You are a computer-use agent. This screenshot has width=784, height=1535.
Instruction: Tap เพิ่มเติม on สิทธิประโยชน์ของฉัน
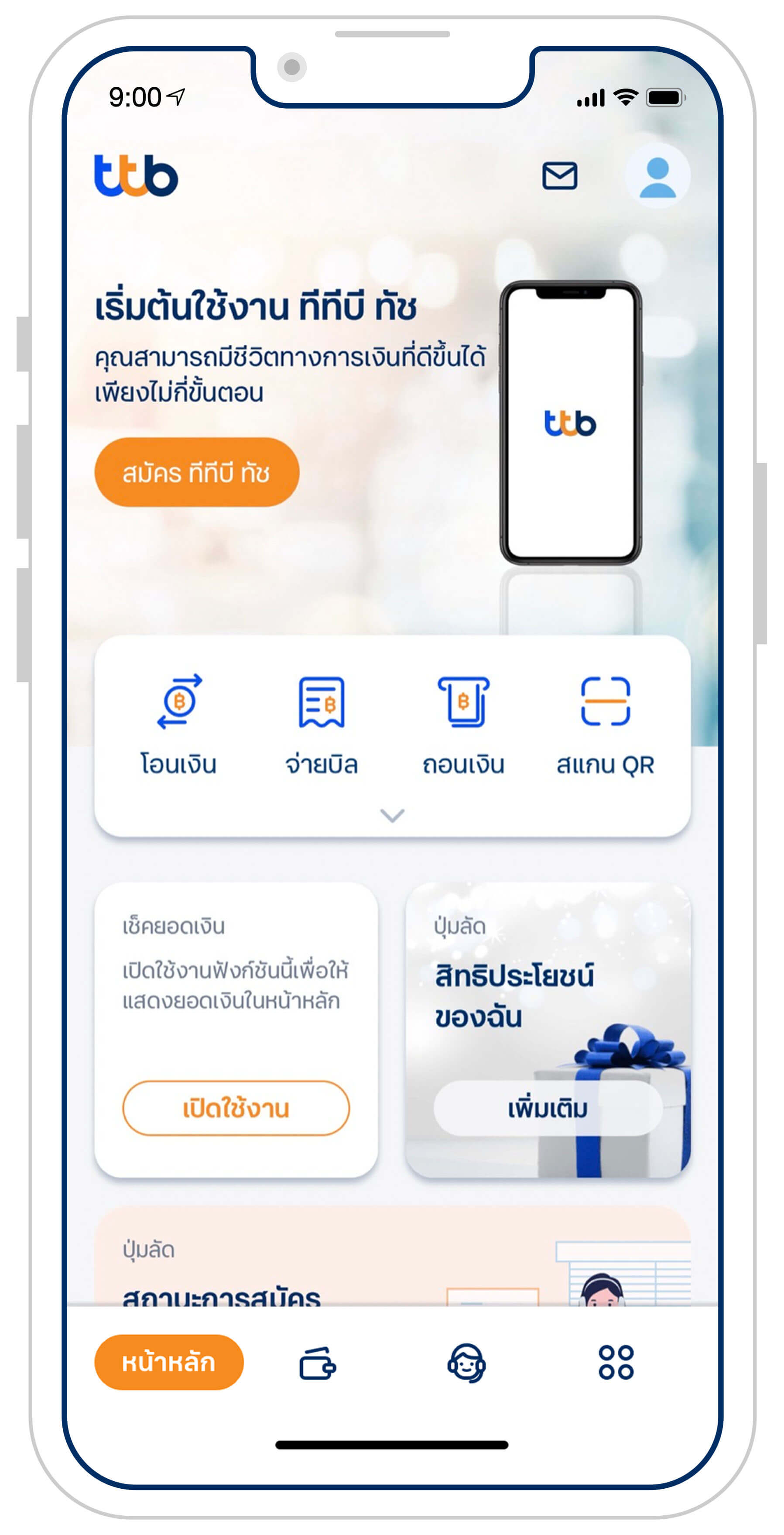548,1108
